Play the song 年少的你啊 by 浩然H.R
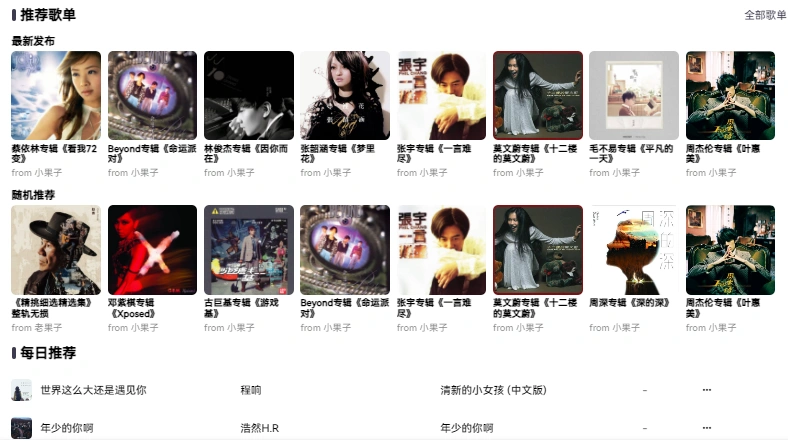The image size is (788, 441). click(67, 428)
